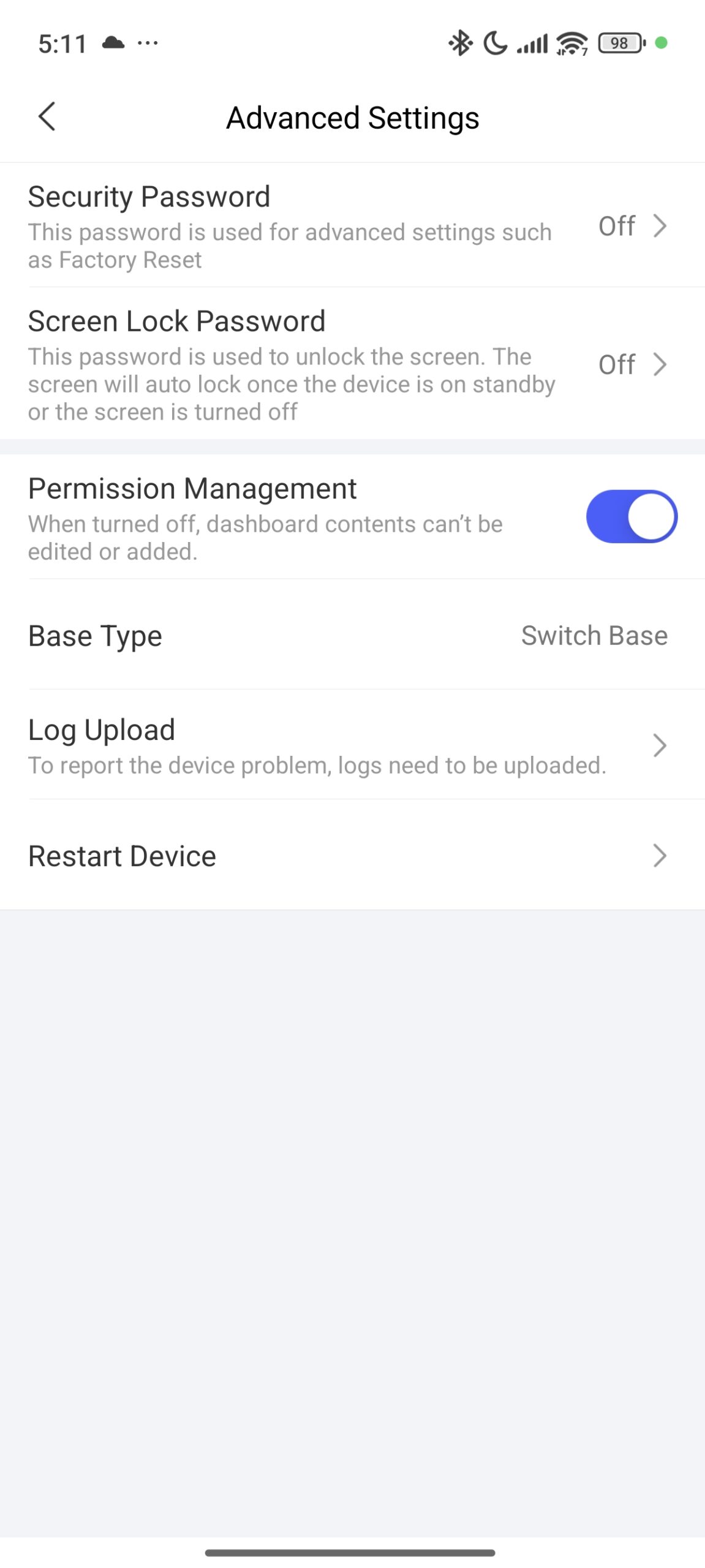Toggle Permission Management switch off
This screenshot has width=705, height=1568.
tap(631, 516)
